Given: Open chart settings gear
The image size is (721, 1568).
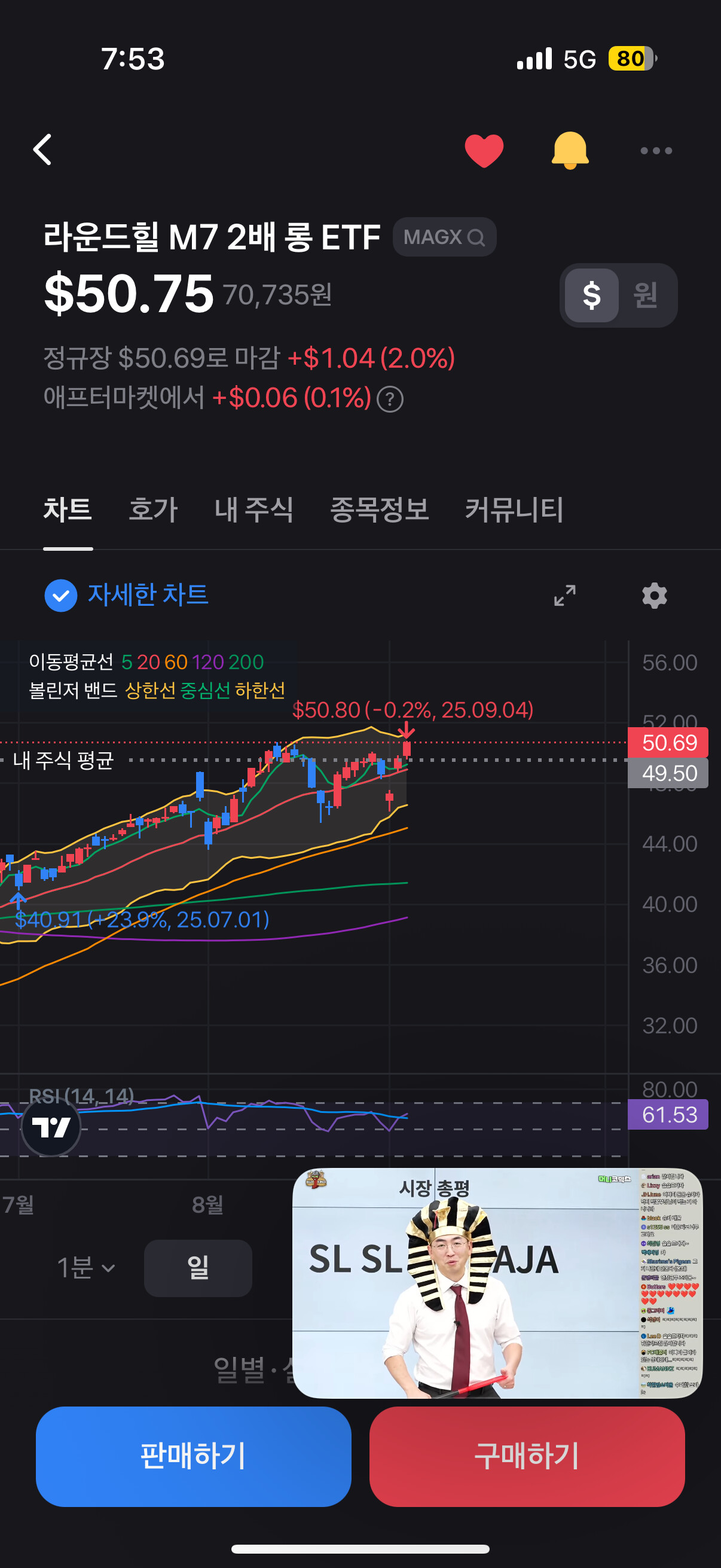Looking at the screenshot, I should coord(655,595).
